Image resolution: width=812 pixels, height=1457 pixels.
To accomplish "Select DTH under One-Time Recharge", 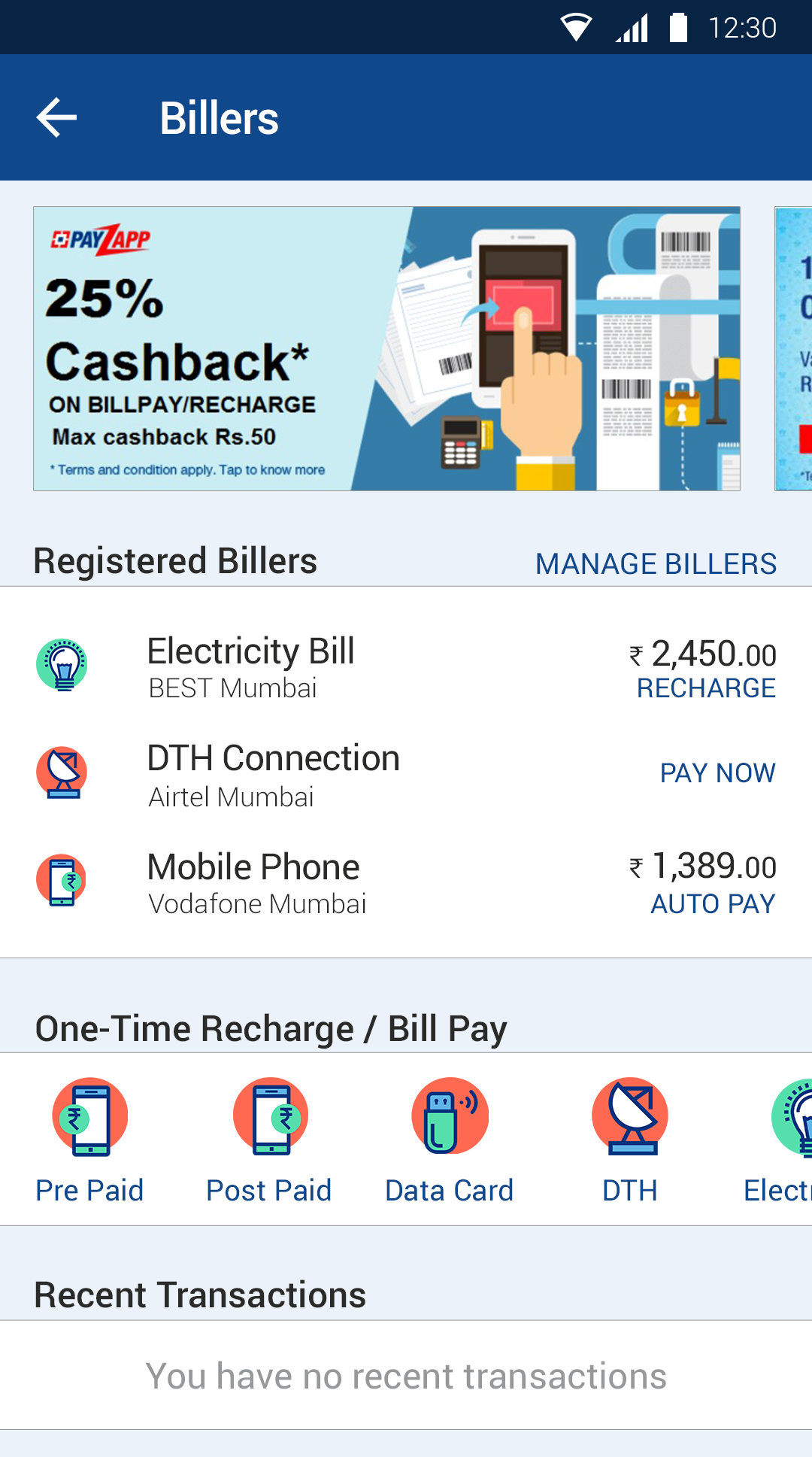I will coord(630,1141).
